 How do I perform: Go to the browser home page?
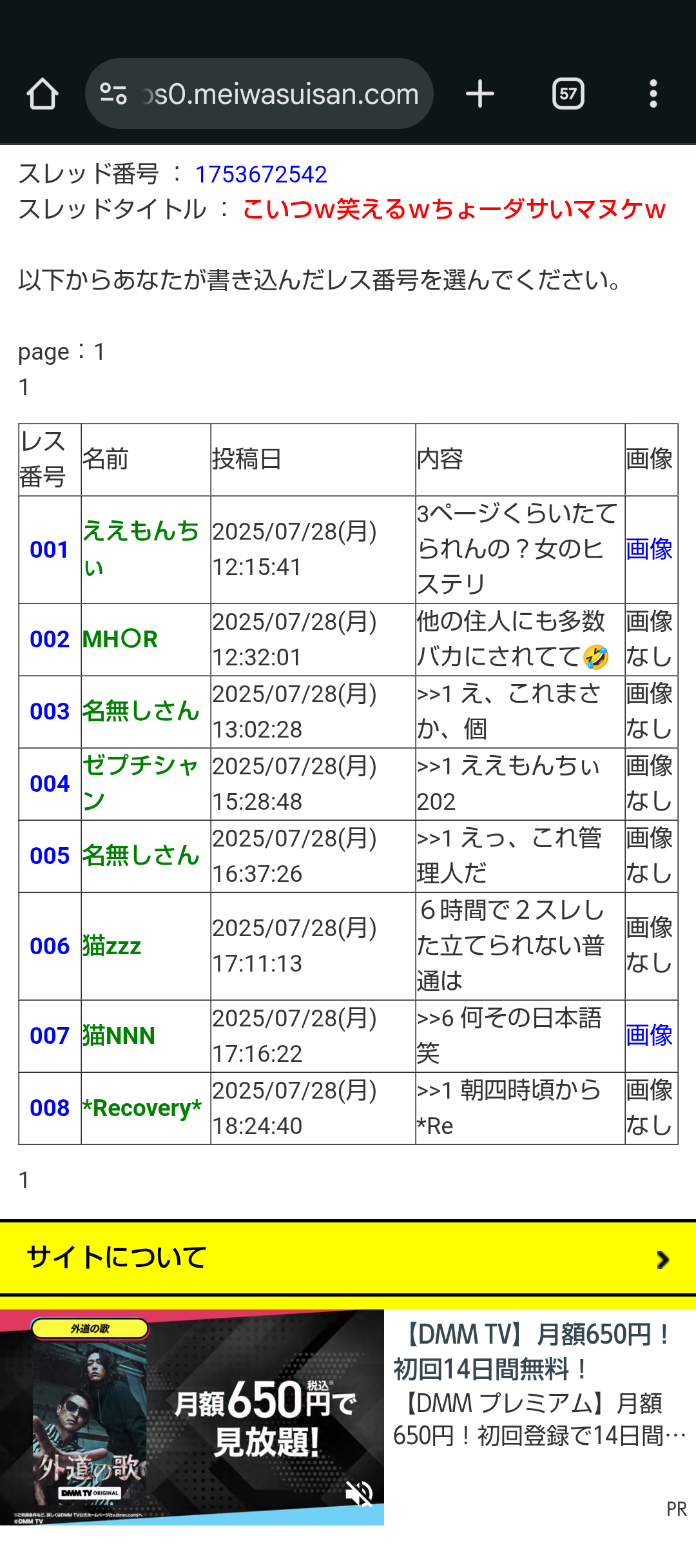tap(43, 94)
